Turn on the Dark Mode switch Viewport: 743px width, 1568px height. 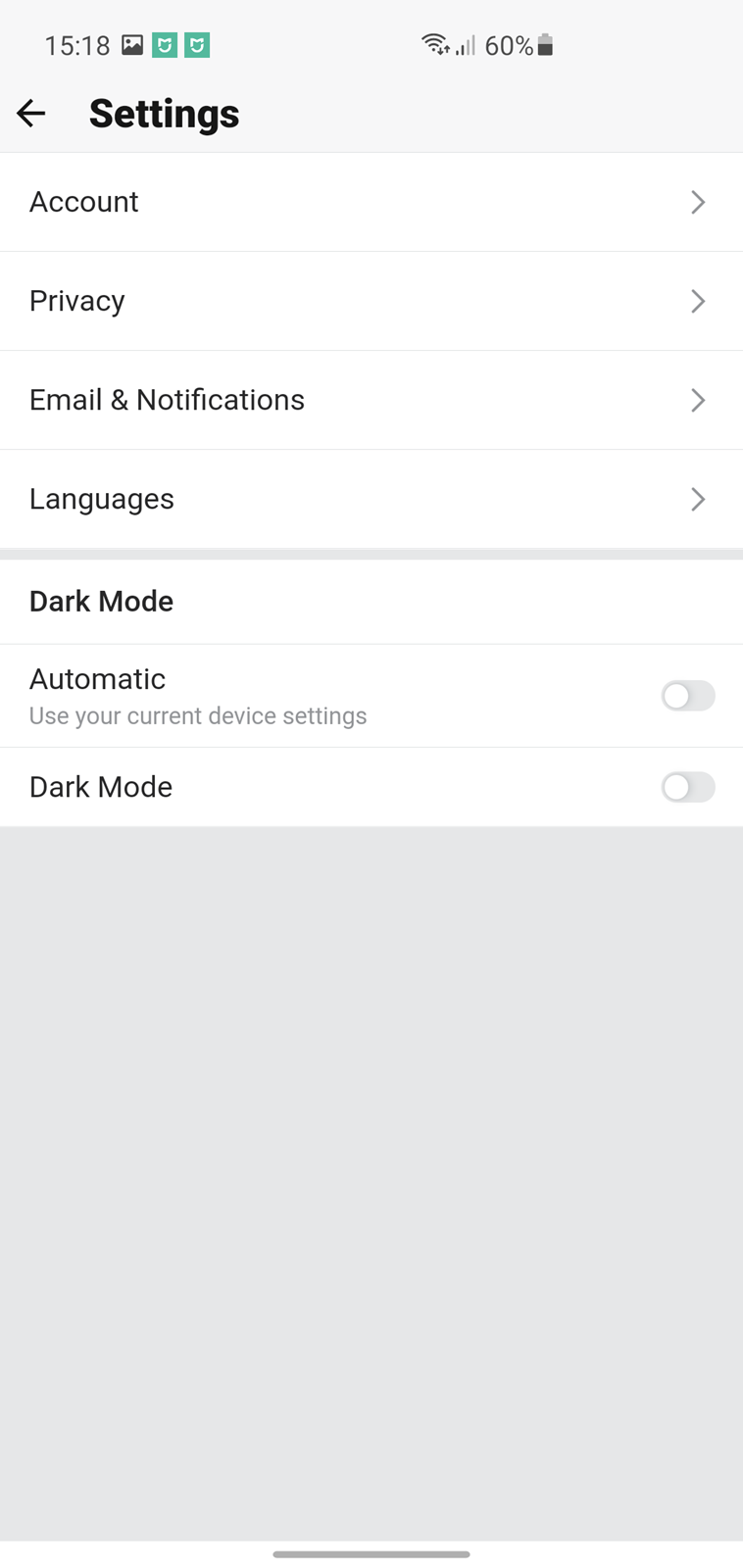[688, 787]
